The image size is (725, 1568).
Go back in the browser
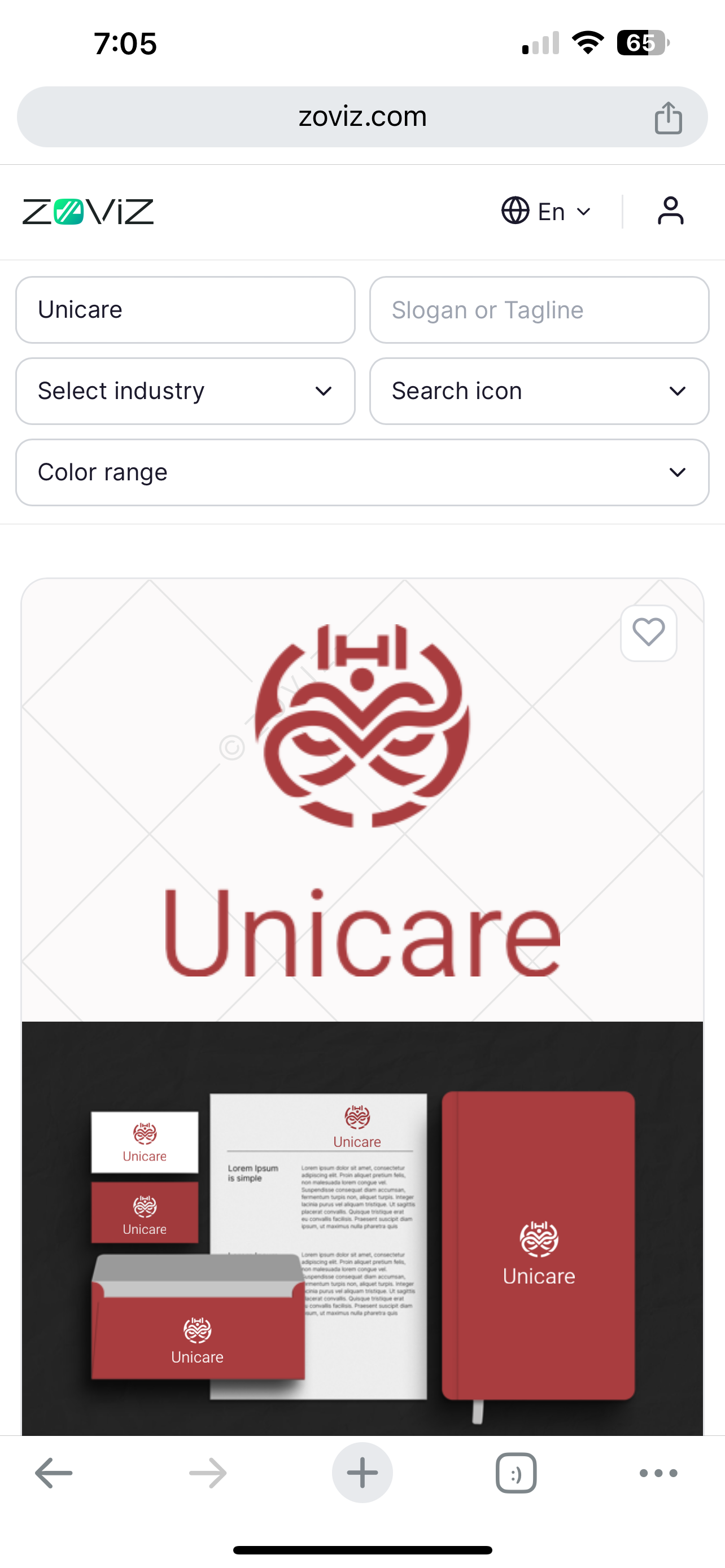[54, 1473]
